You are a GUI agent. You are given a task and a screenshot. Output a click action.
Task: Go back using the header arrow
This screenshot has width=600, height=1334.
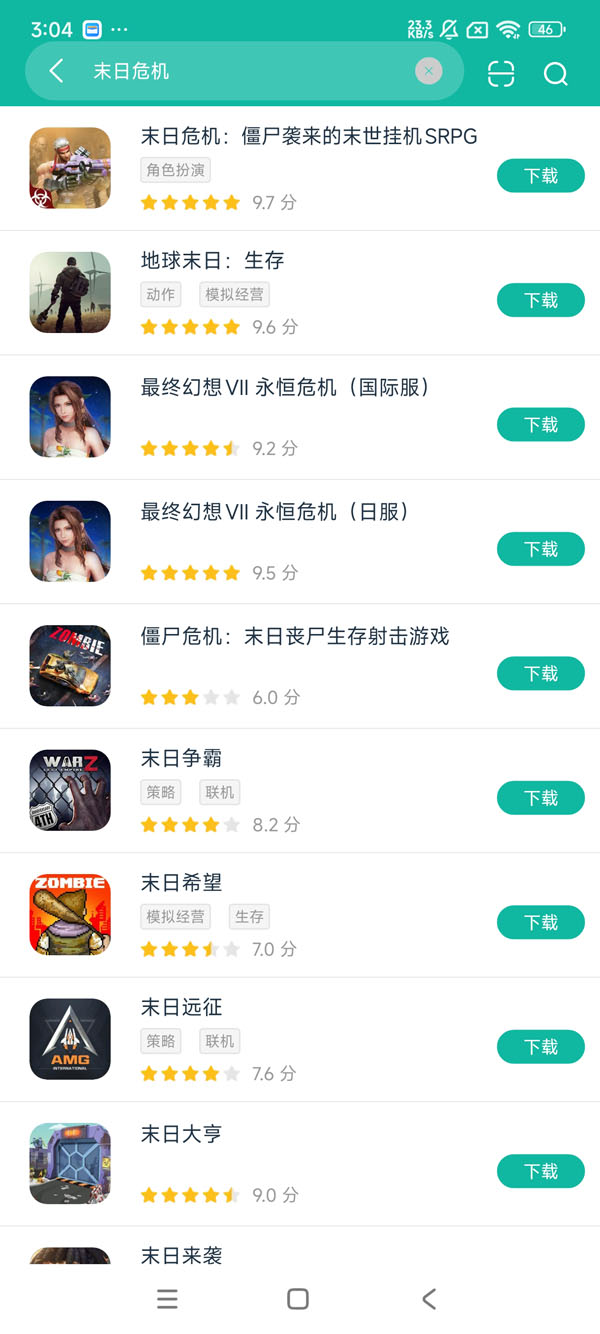pos(56,71)
